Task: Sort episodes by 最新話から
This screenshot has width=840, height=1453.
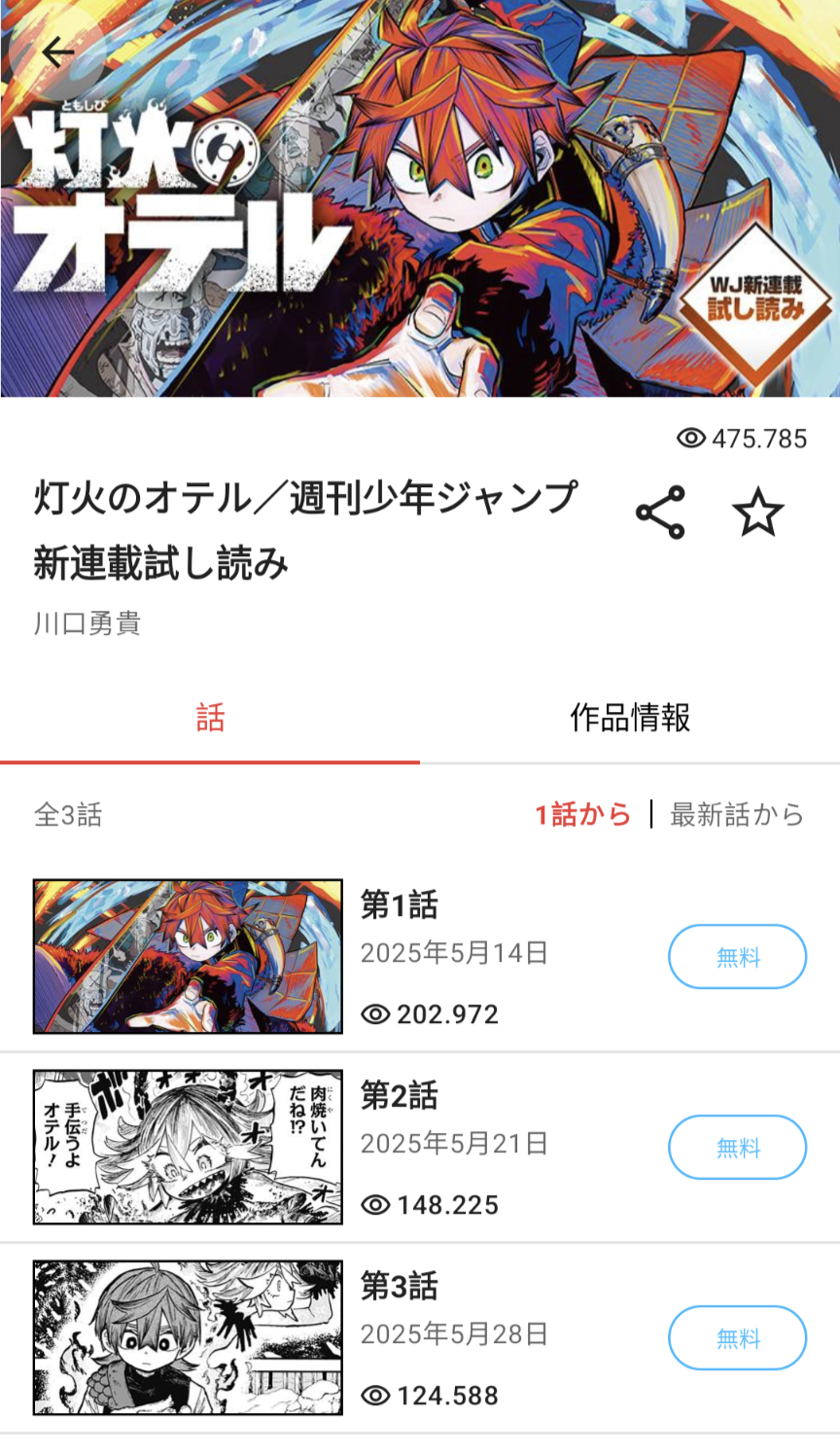Action: [x=737, y=814]
